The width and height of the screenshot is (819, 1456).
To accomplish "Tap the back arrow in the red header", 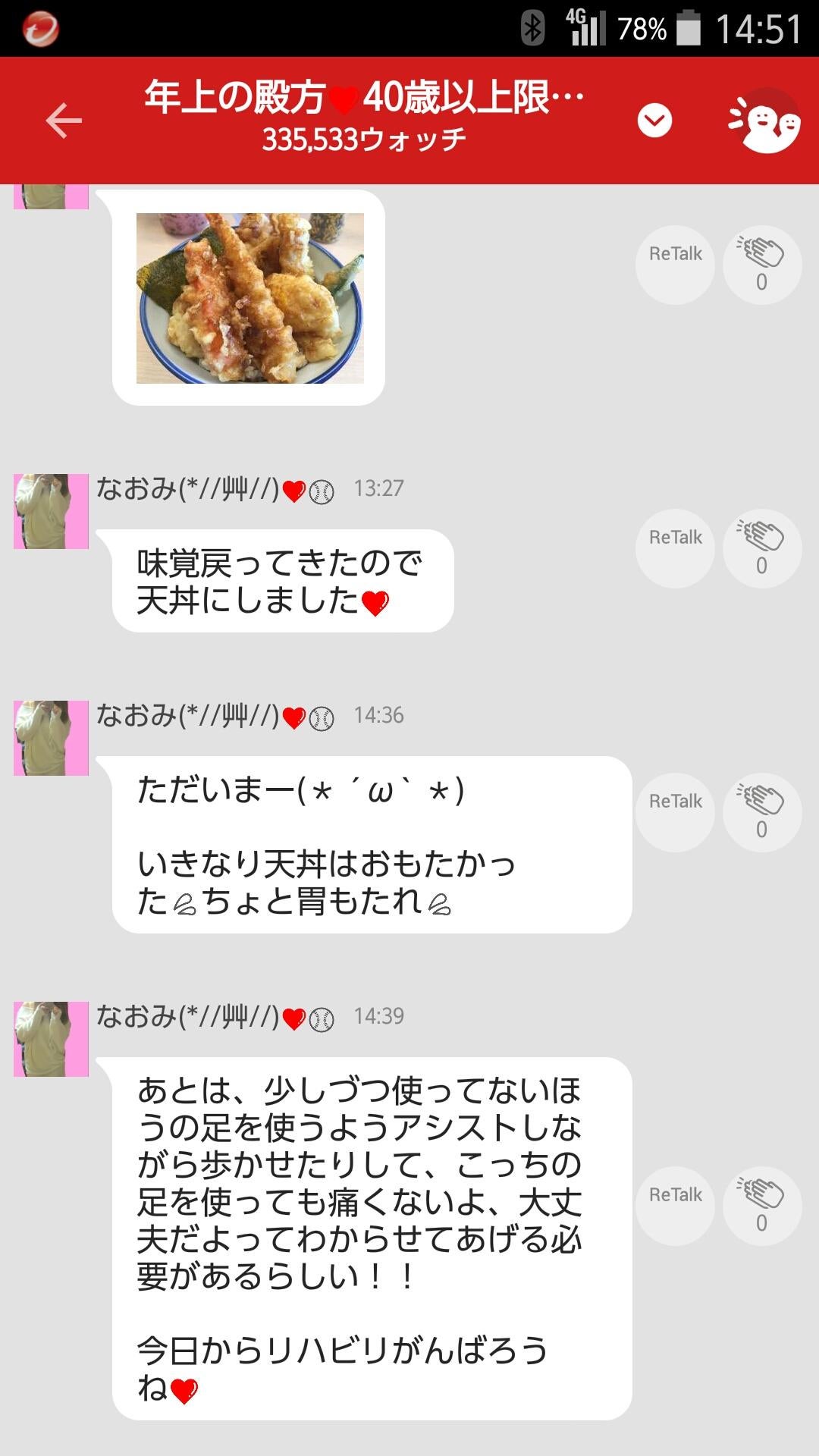I will tap(64, 119).
